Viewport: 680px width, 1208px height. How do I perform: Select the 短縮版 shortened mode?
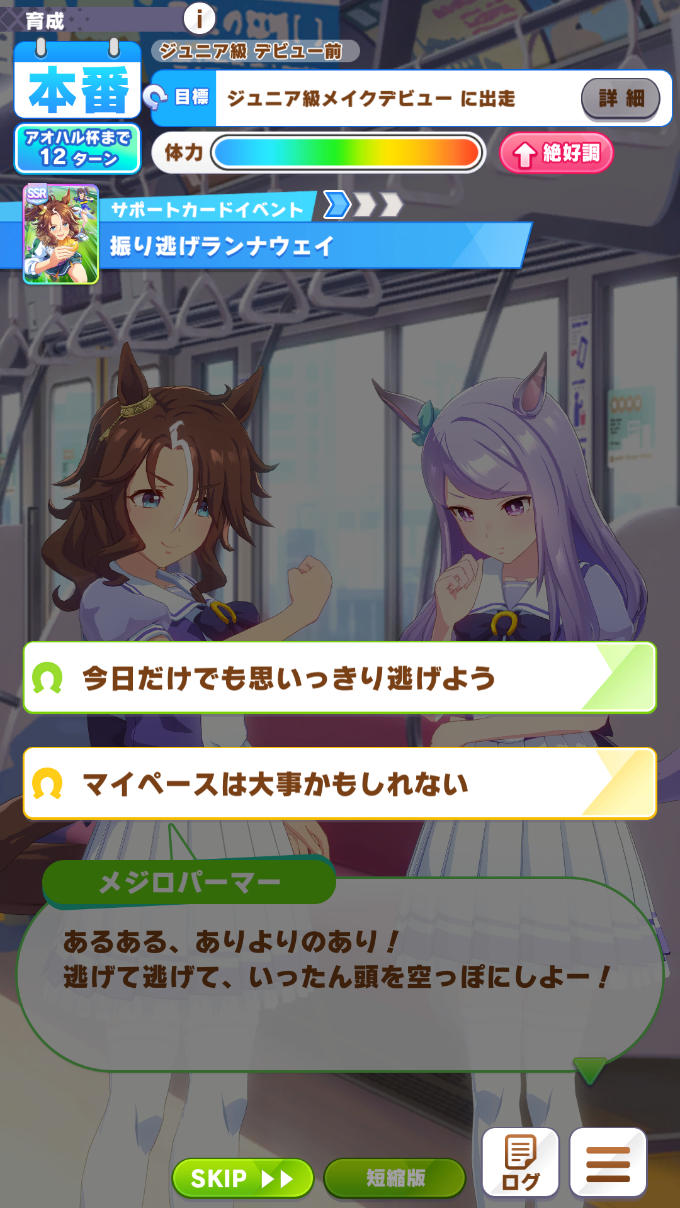tap(395, 1178)
